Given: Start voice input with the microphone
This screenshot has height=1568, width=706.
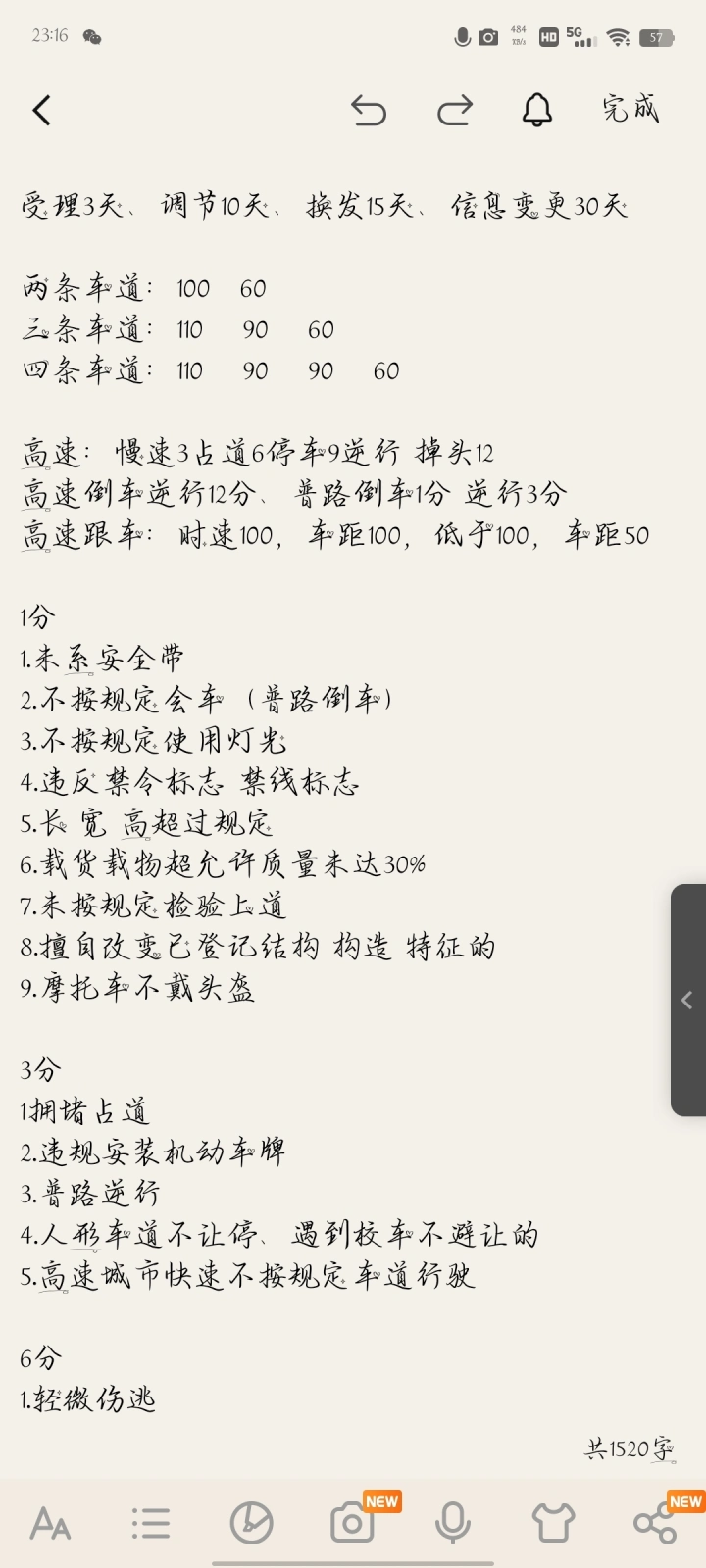Looking at the screenshot, I should 452,1523.
